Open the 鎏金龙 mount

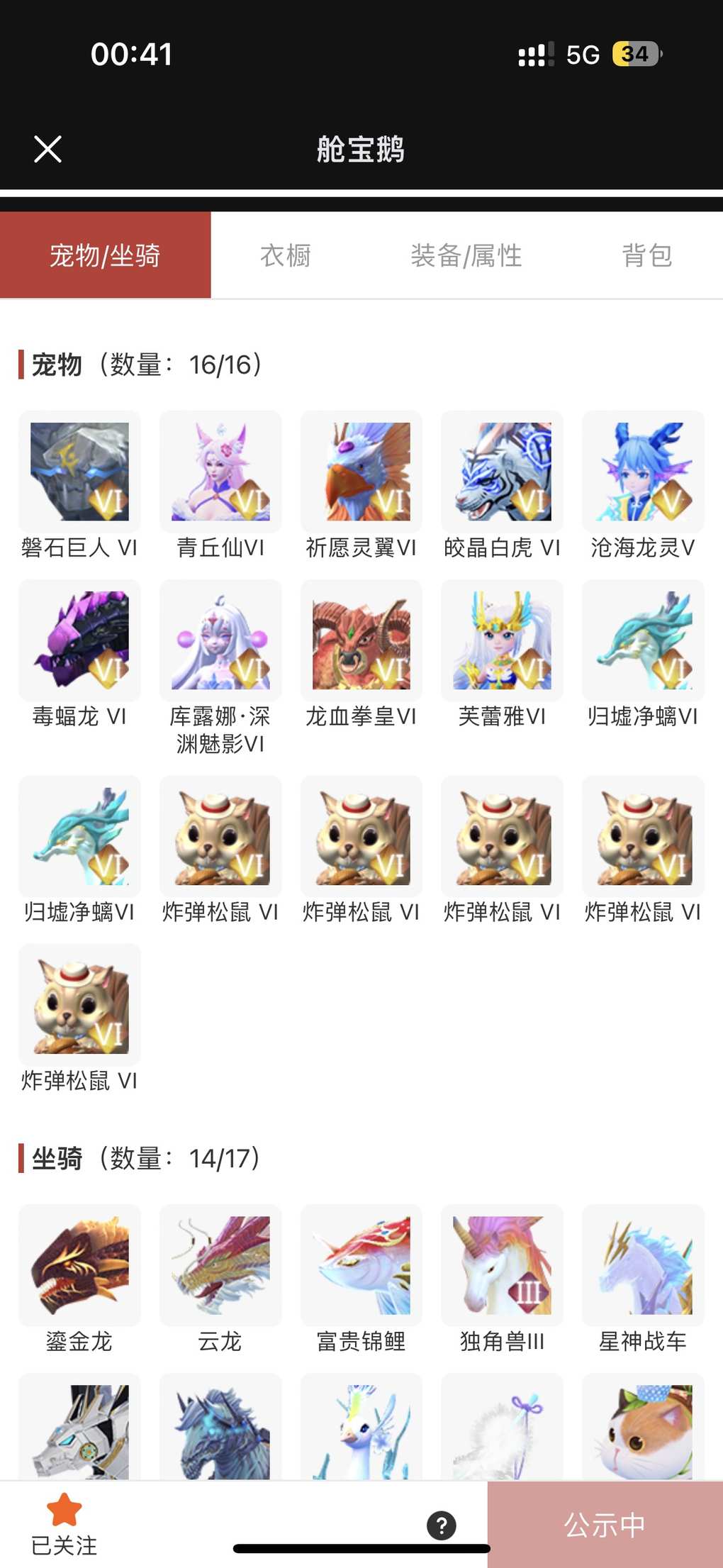click(79, 1266)
